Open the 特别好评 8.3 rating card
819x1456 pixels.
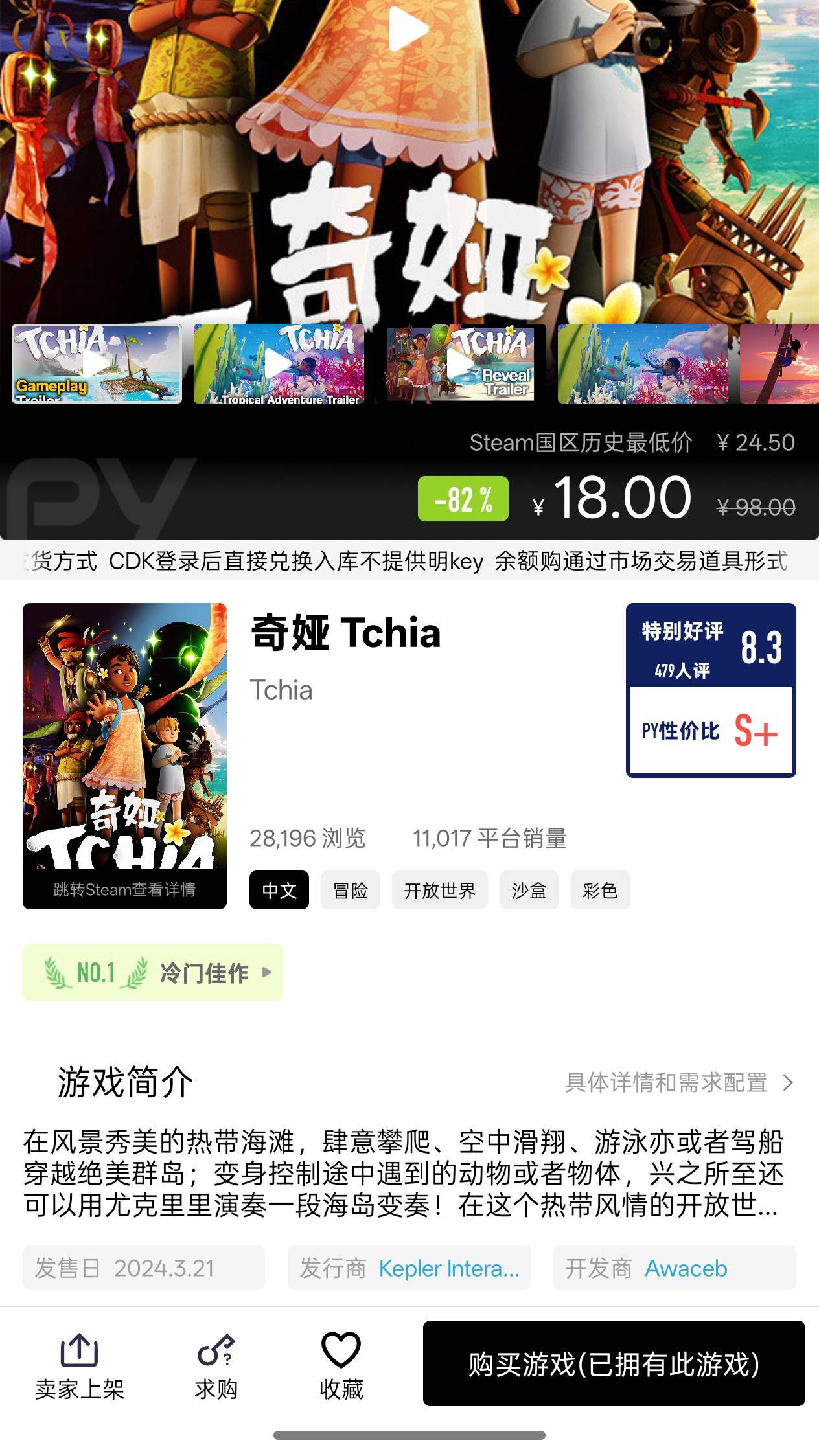click(x=711, y=646)
